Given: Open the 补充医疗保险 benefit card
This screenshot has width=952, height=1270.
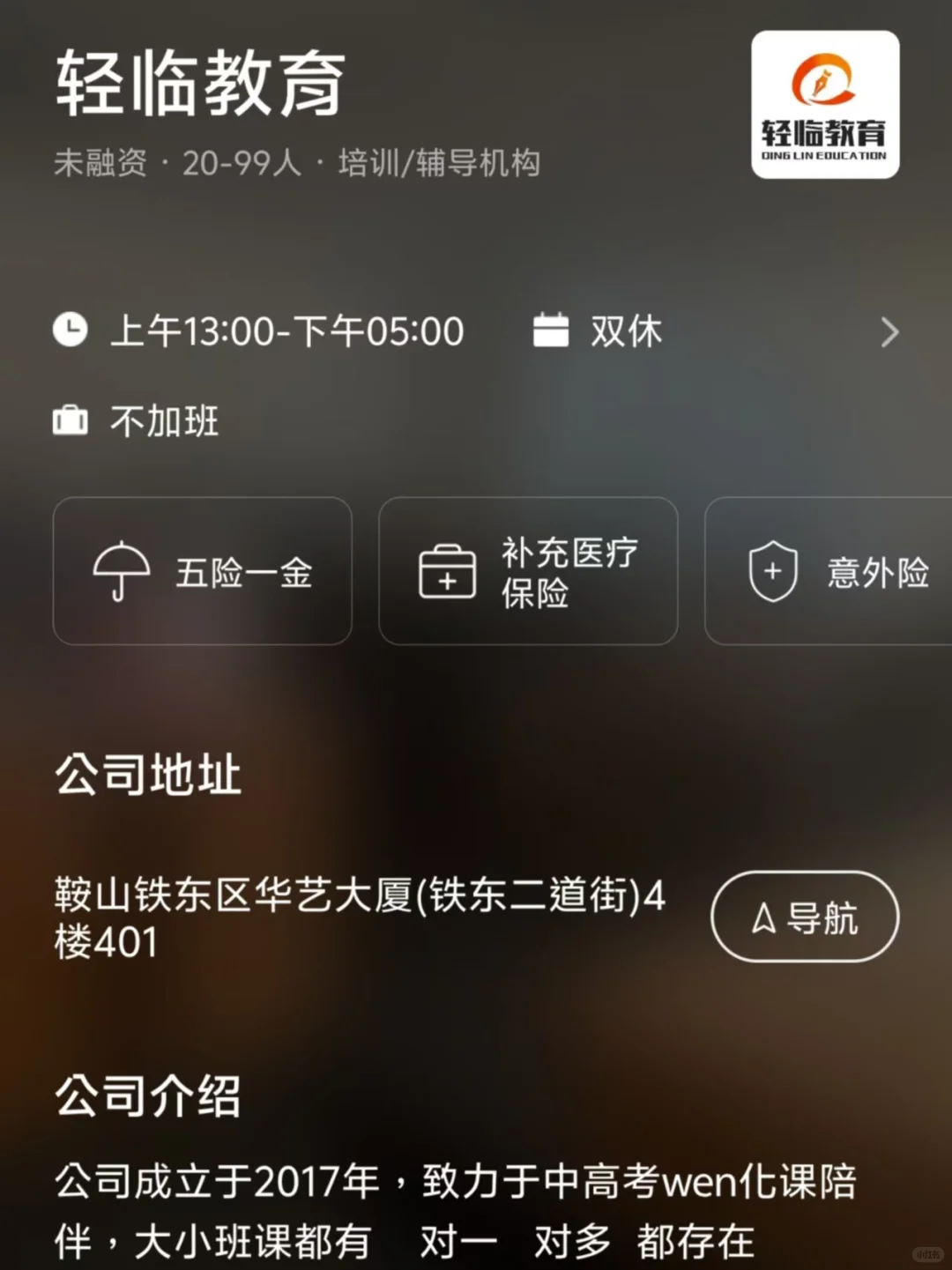Looking at the screenshot, I should (x=528, y=571).
